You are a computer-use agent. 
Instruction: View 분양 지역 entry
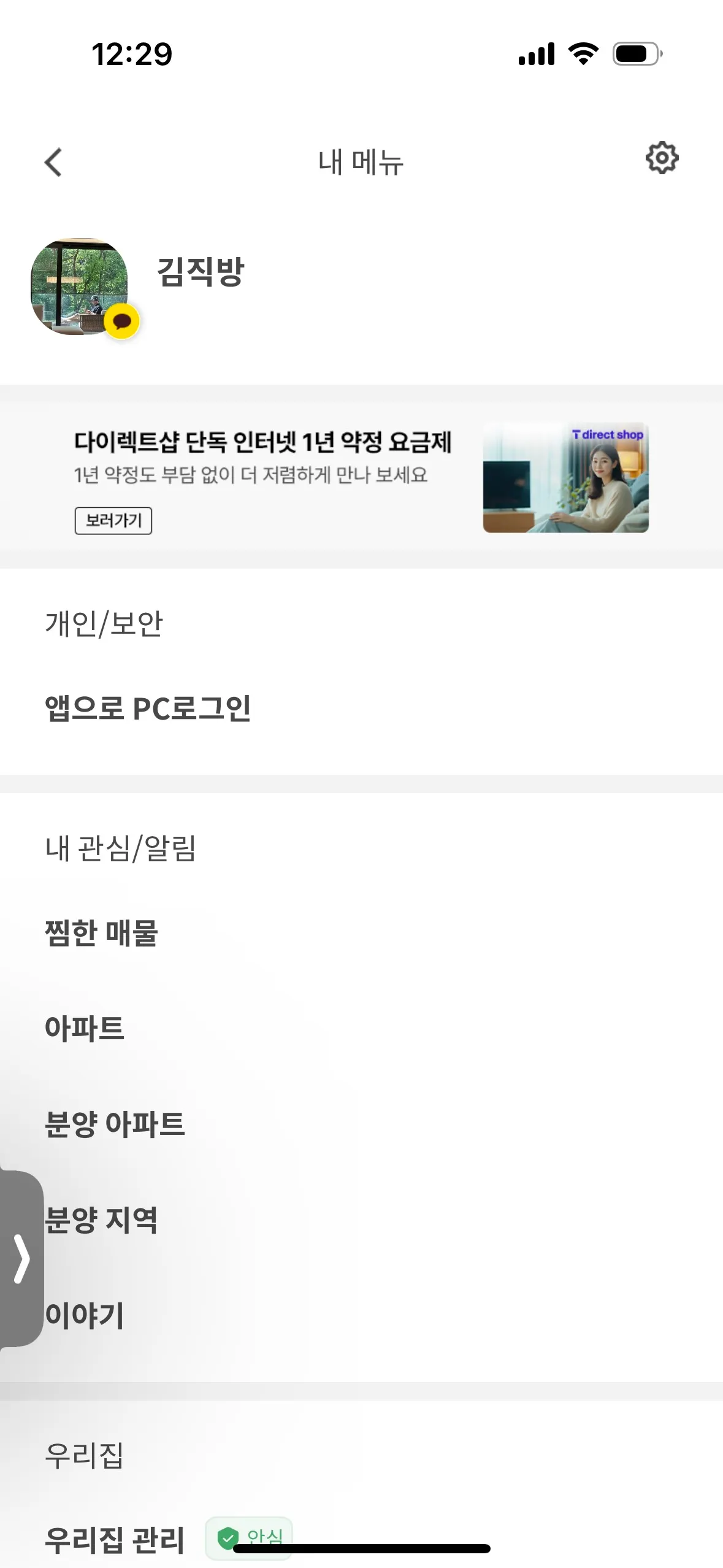pyautogui.click(x=102, y=1220)
